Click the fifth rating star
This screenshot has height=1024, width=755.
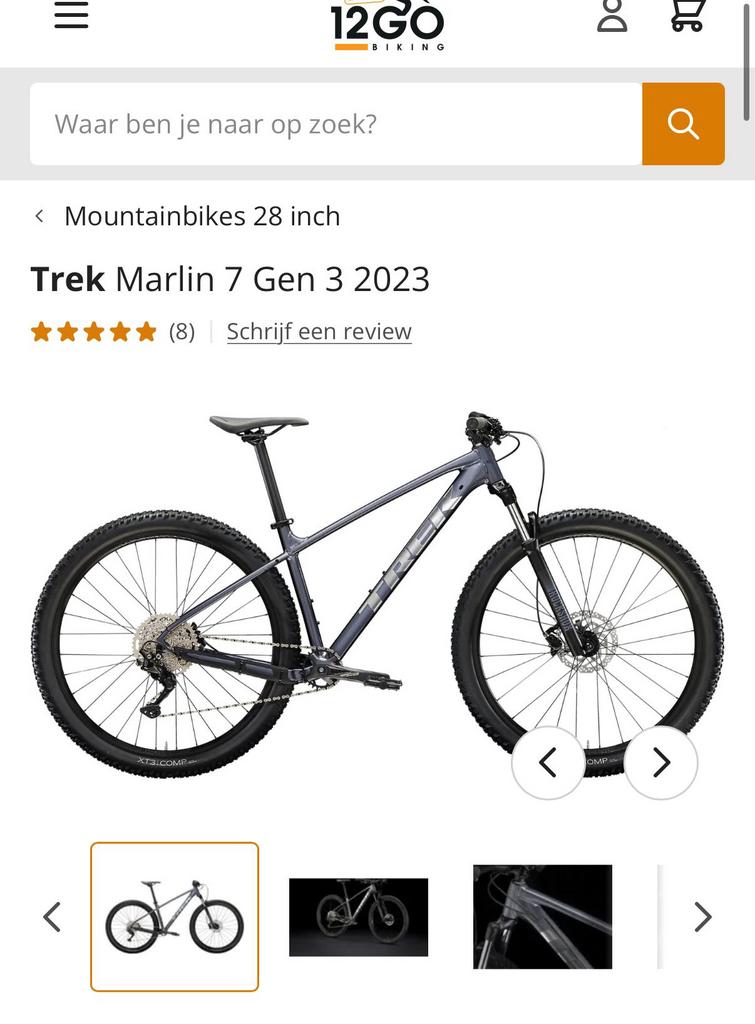145,330
